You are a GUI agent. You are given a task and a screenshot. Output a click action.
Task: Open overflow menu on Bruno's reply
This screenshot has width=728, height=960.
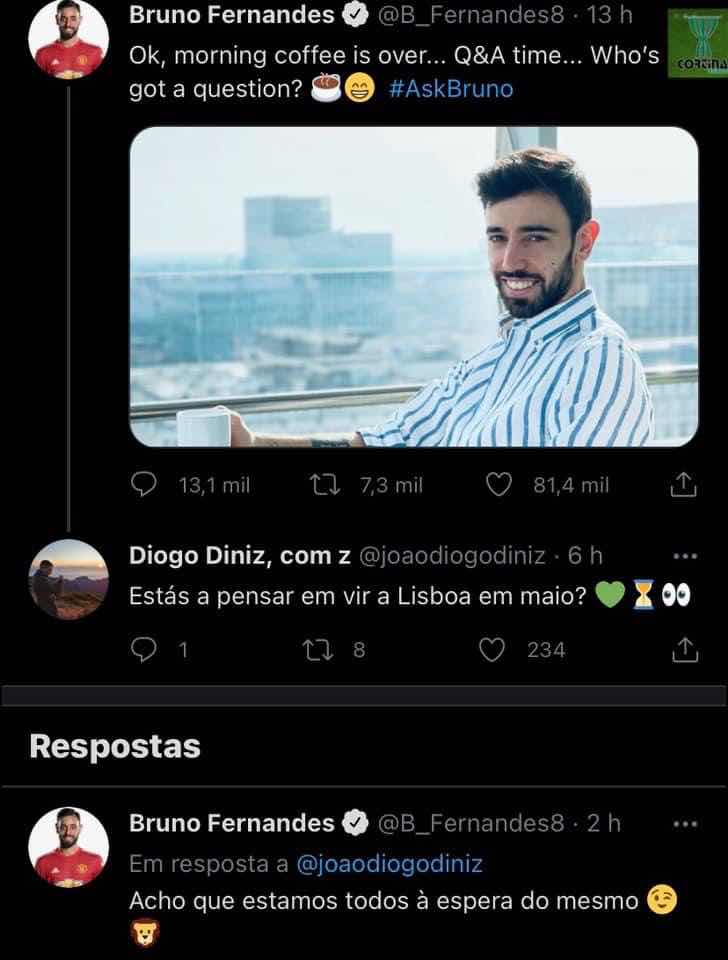[685, 824]
